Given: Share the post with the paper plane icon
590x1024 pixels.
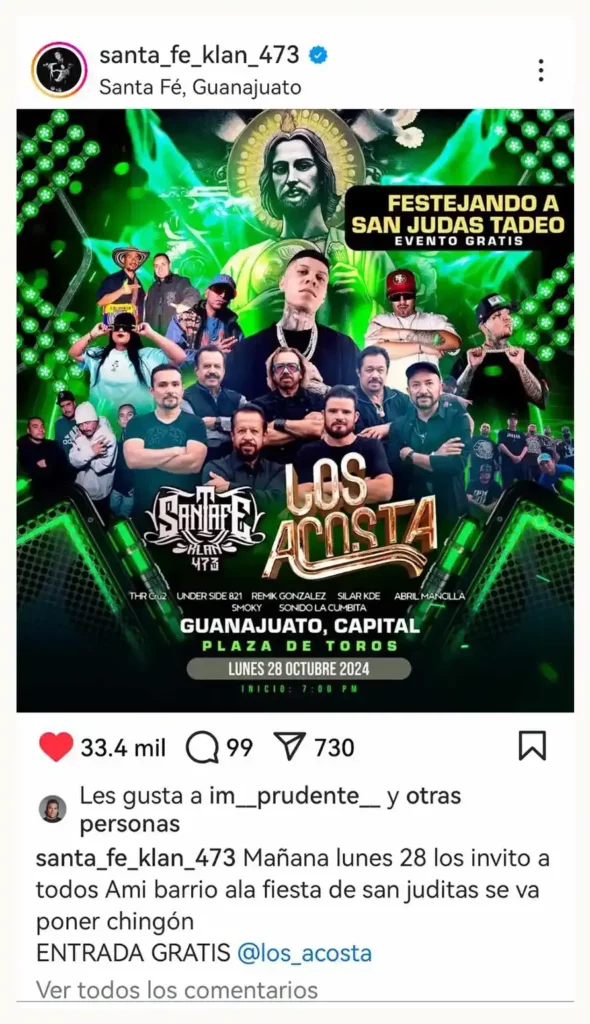Looking at the screenshot, I should click(x=289, y=746).
